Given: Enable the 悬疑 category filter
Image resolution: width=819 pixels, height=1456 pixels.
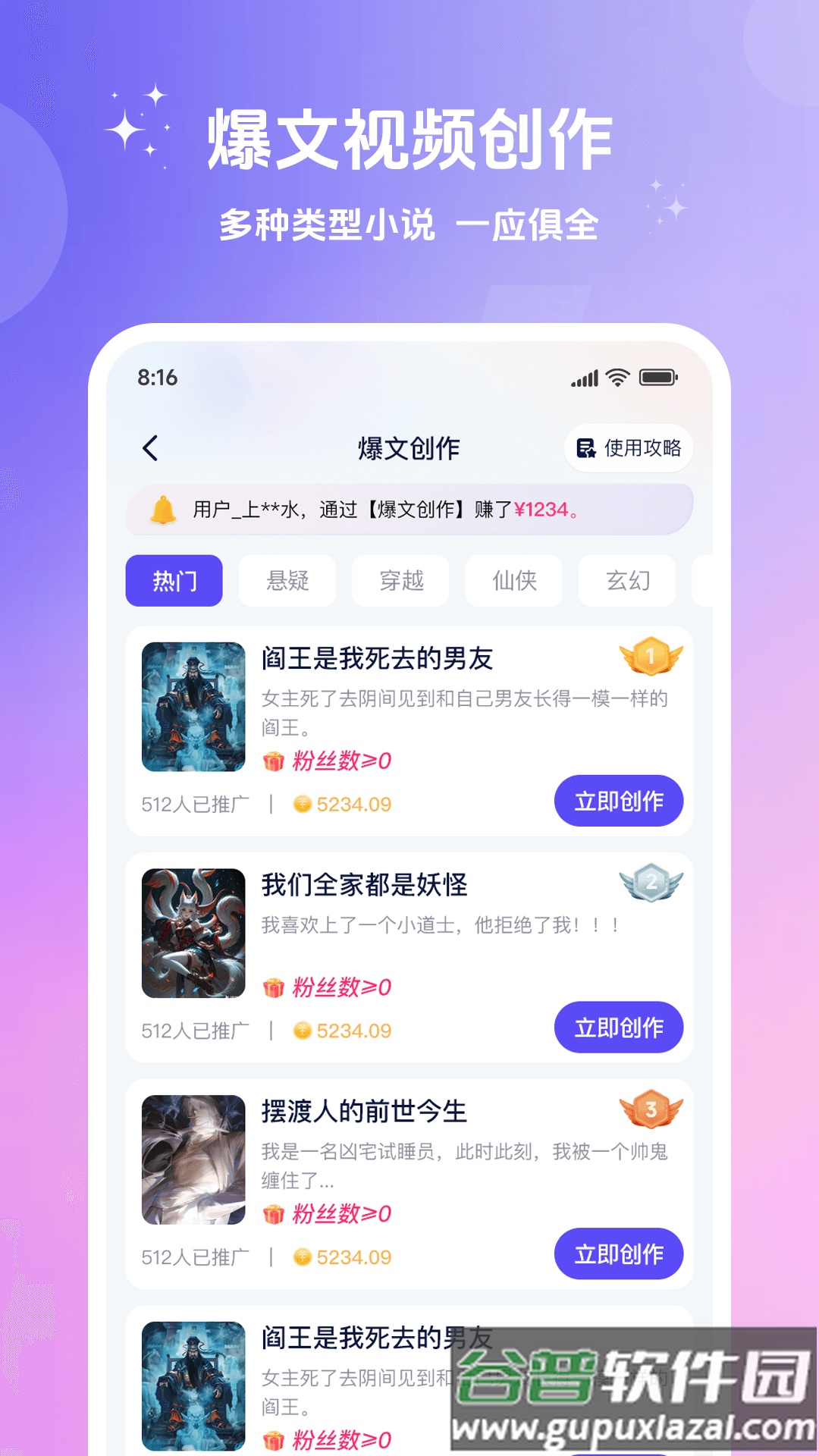Looking at the screenshot, I should (287, 580).
